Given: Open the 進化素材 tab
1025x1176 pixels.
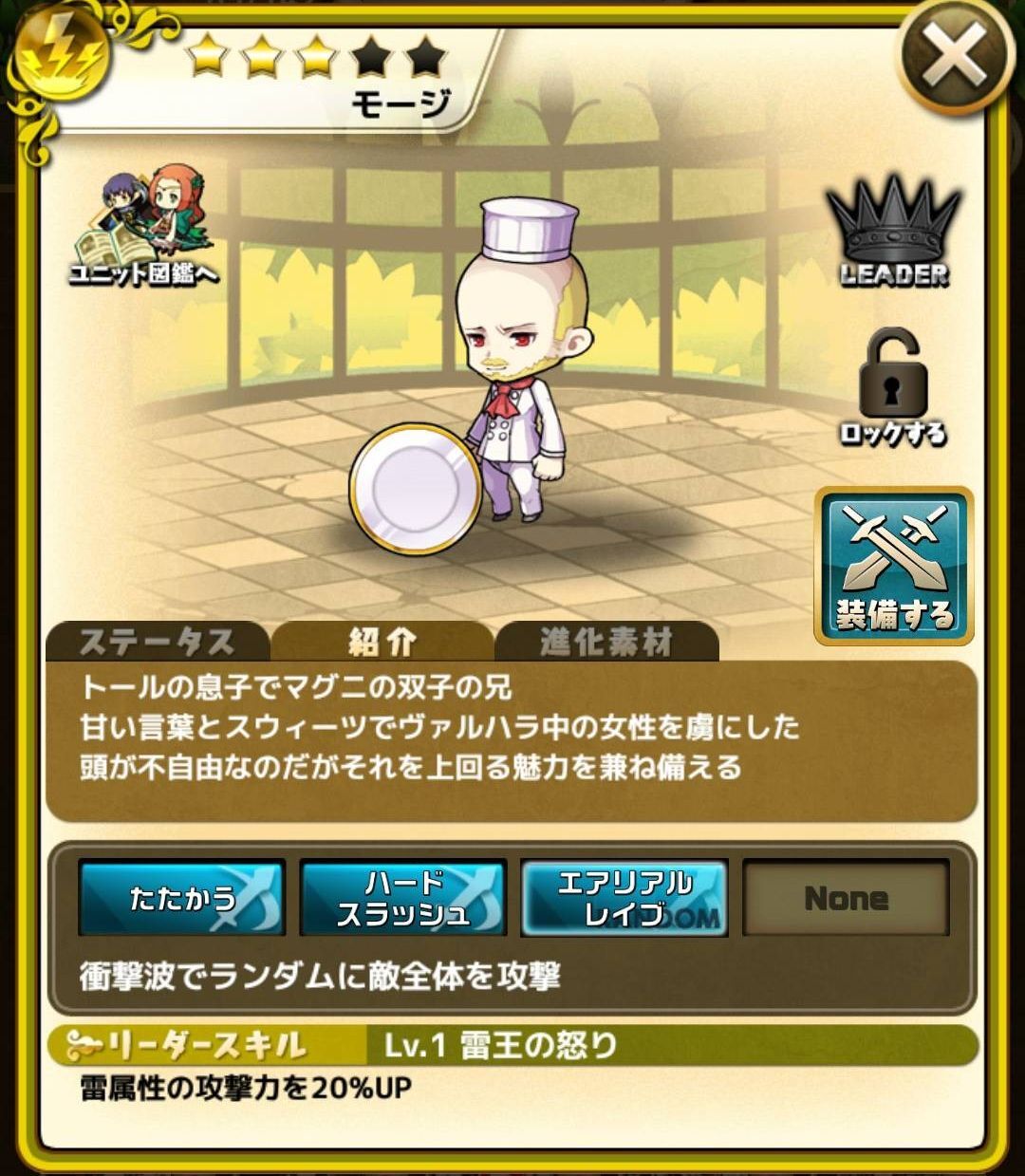Looking at the screenshot, I should click(606, 643).
